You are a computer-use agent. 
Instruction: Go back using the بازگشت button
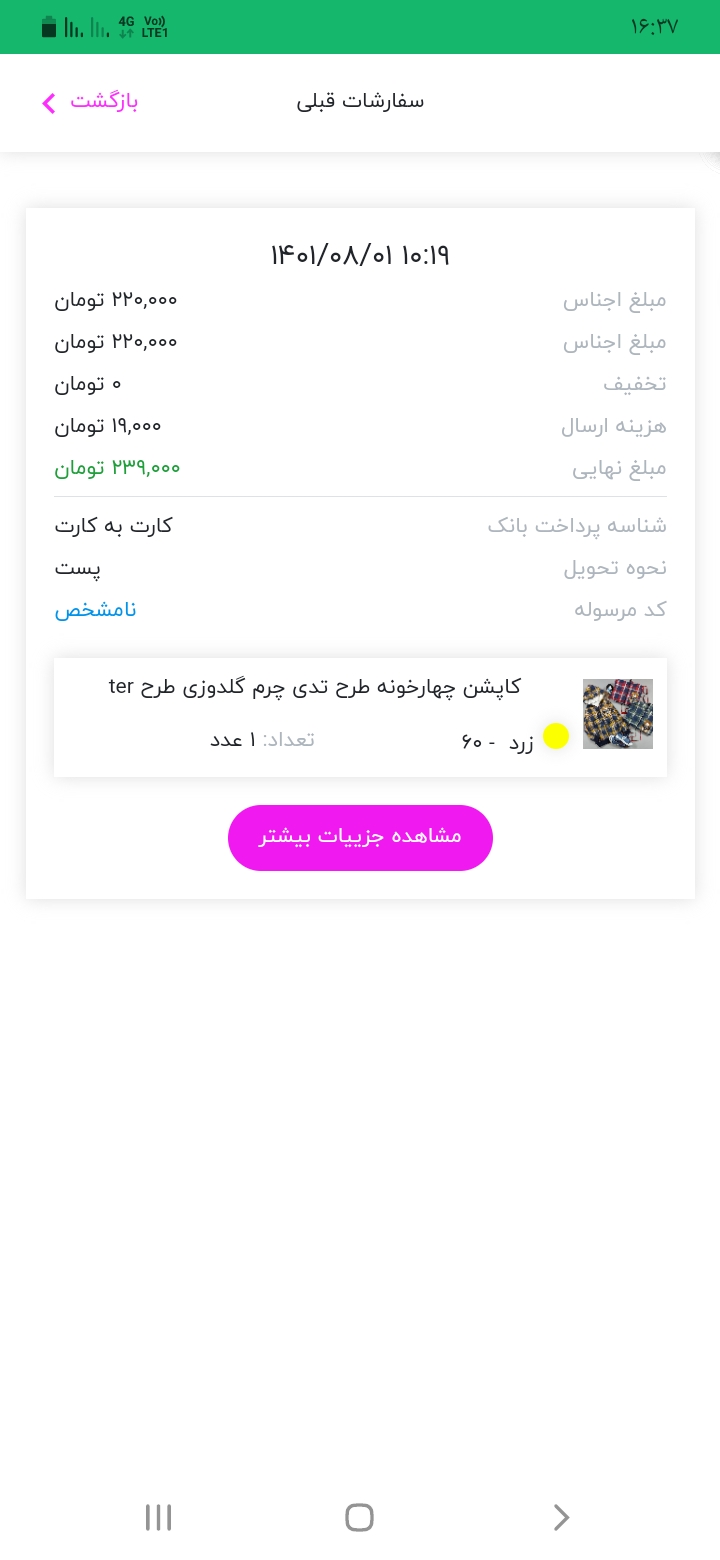point(90,102)
